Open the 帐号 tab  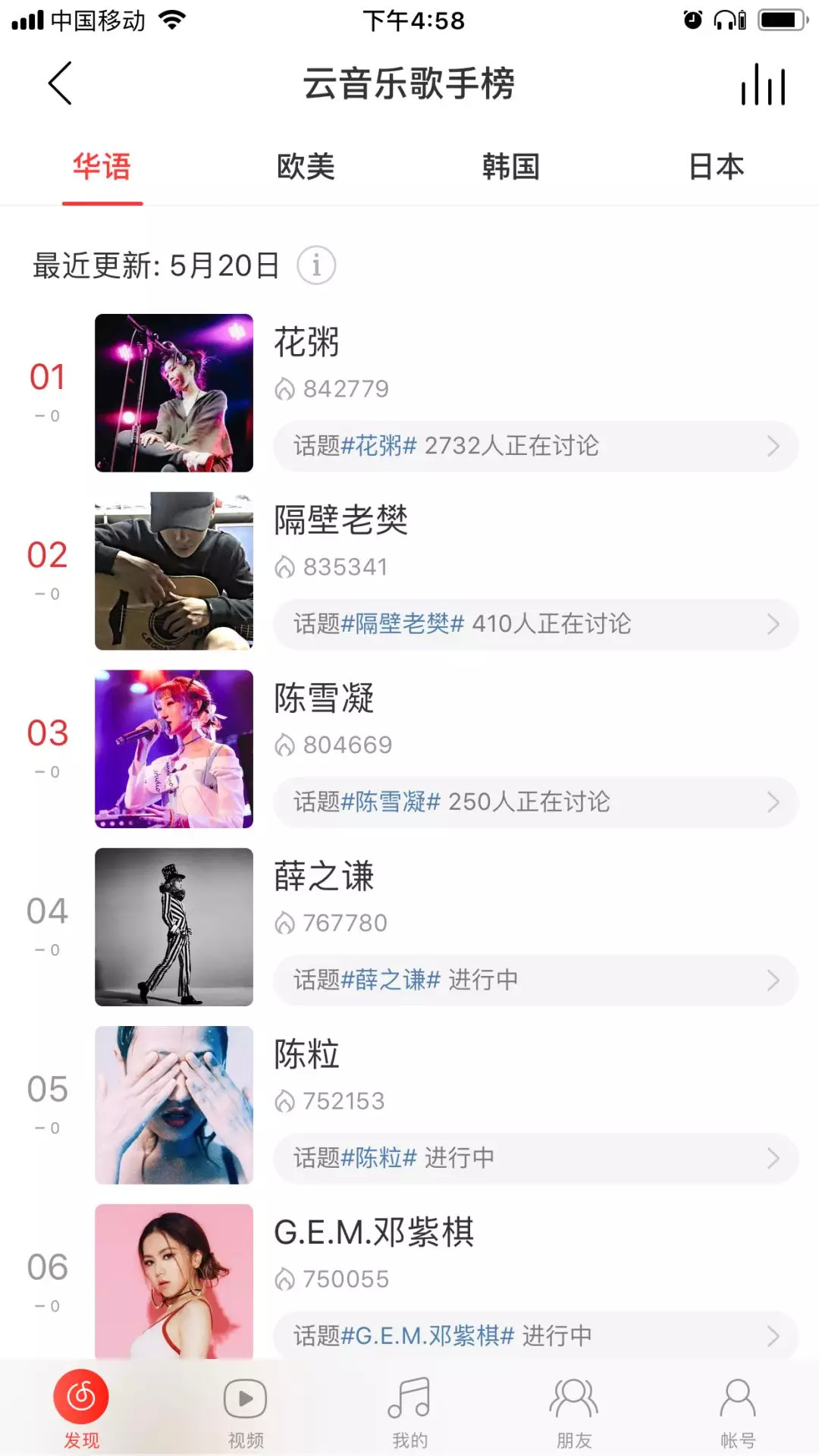738,1408
